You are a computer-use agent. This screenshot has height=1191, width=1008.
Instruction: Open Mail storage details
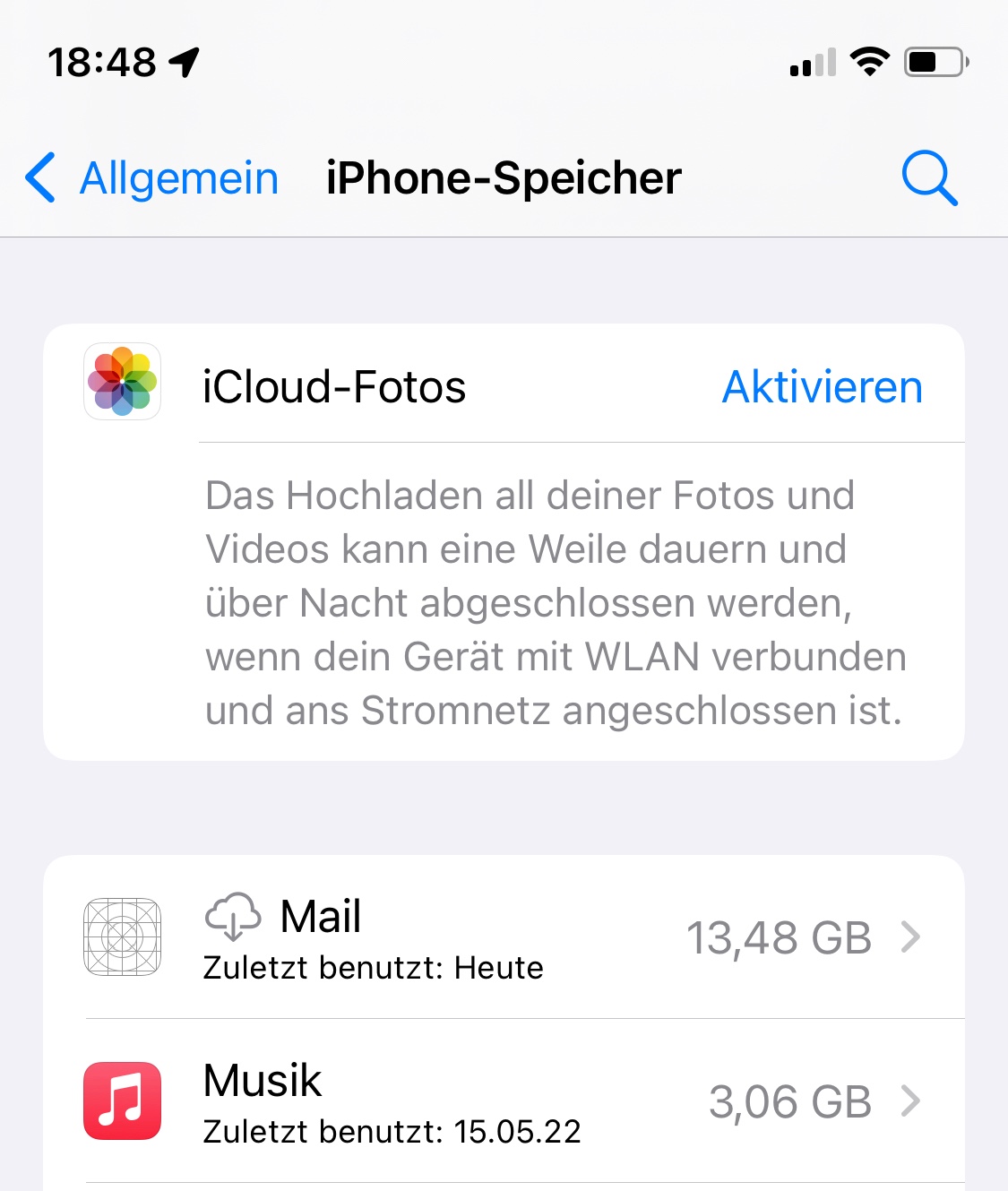(504, 936)
